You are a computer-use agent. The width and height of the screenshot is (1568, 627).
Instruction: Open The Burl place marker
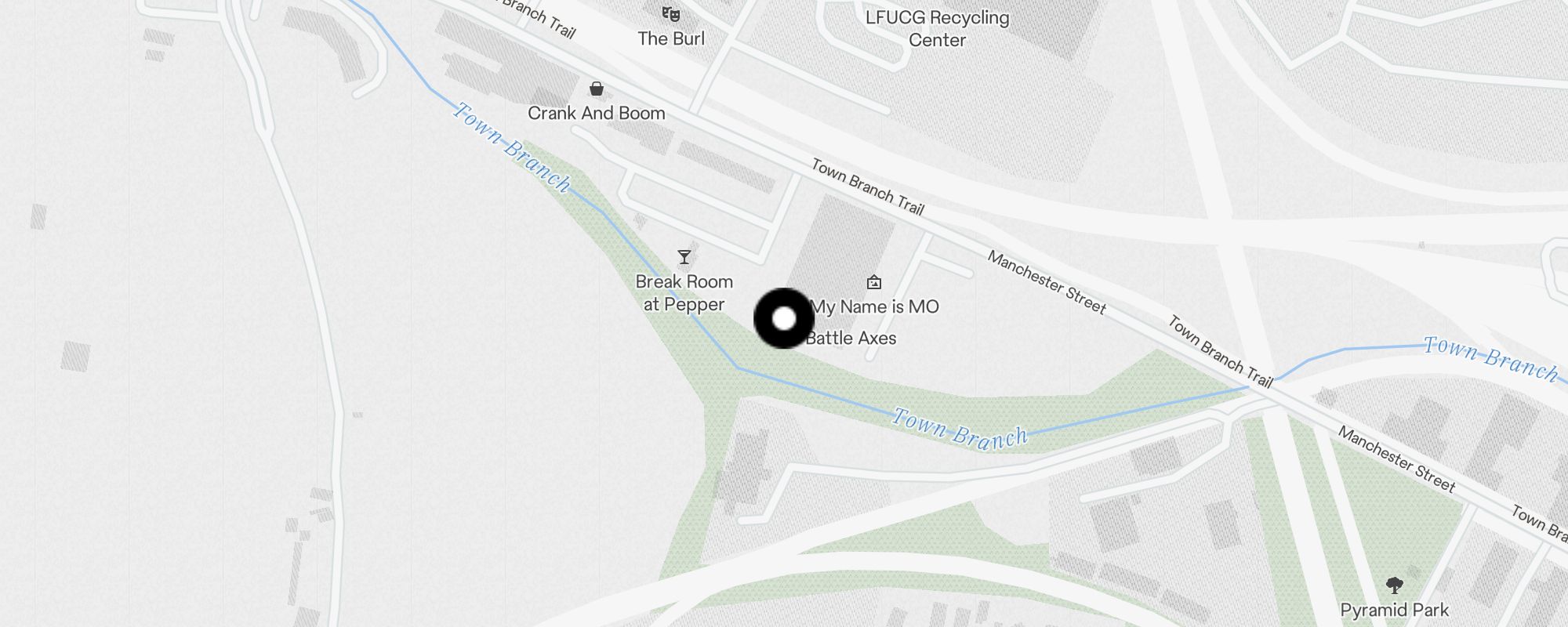pyautogui.click(x=670, y=14)
